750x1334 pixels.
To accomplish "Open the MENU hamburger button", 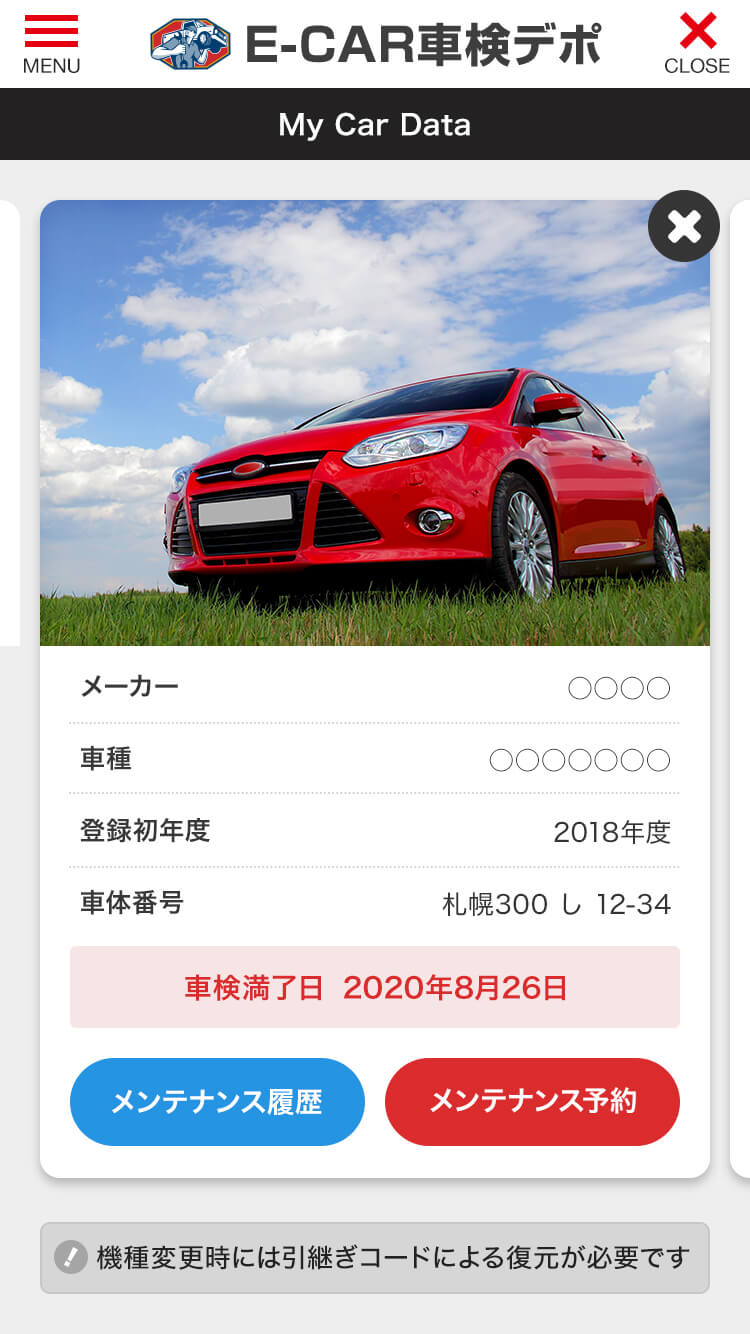I will [x=51, y=43].
